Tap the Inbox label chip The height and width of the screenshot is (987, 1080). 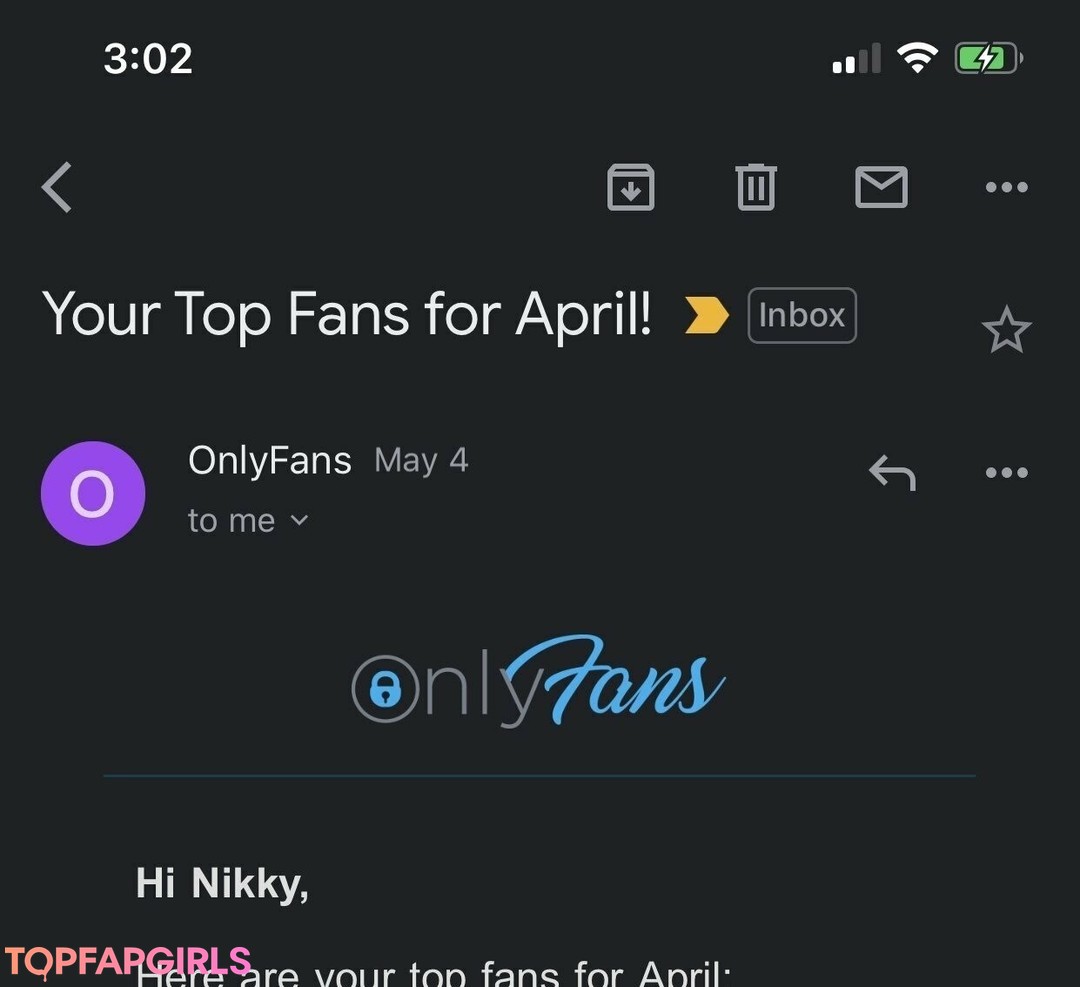802,316
